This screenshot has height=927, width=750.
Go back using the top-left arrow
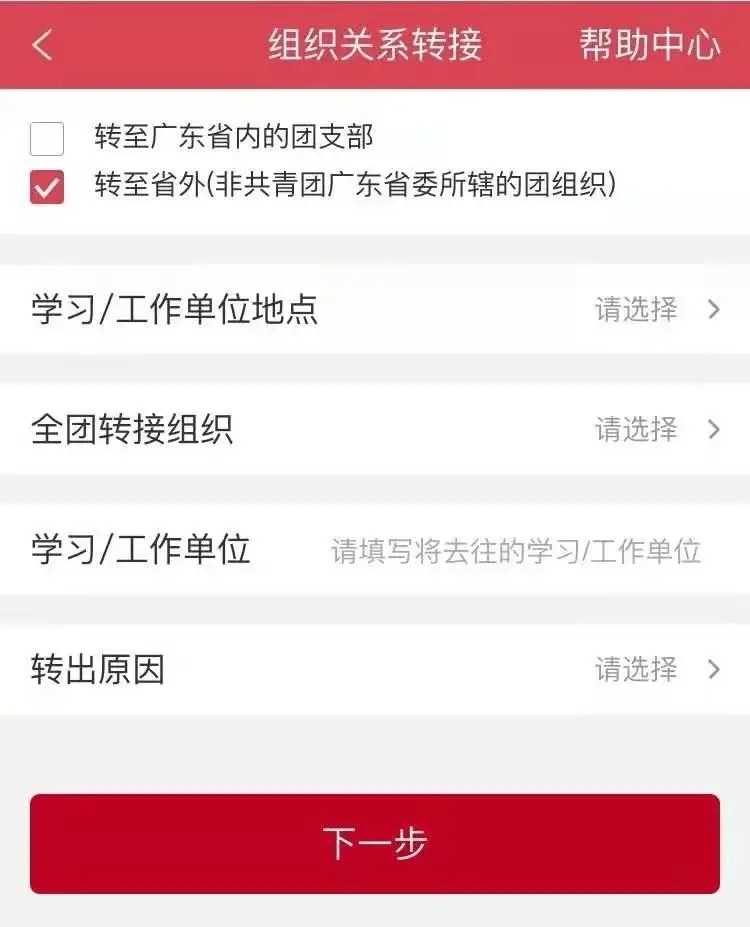42,45
